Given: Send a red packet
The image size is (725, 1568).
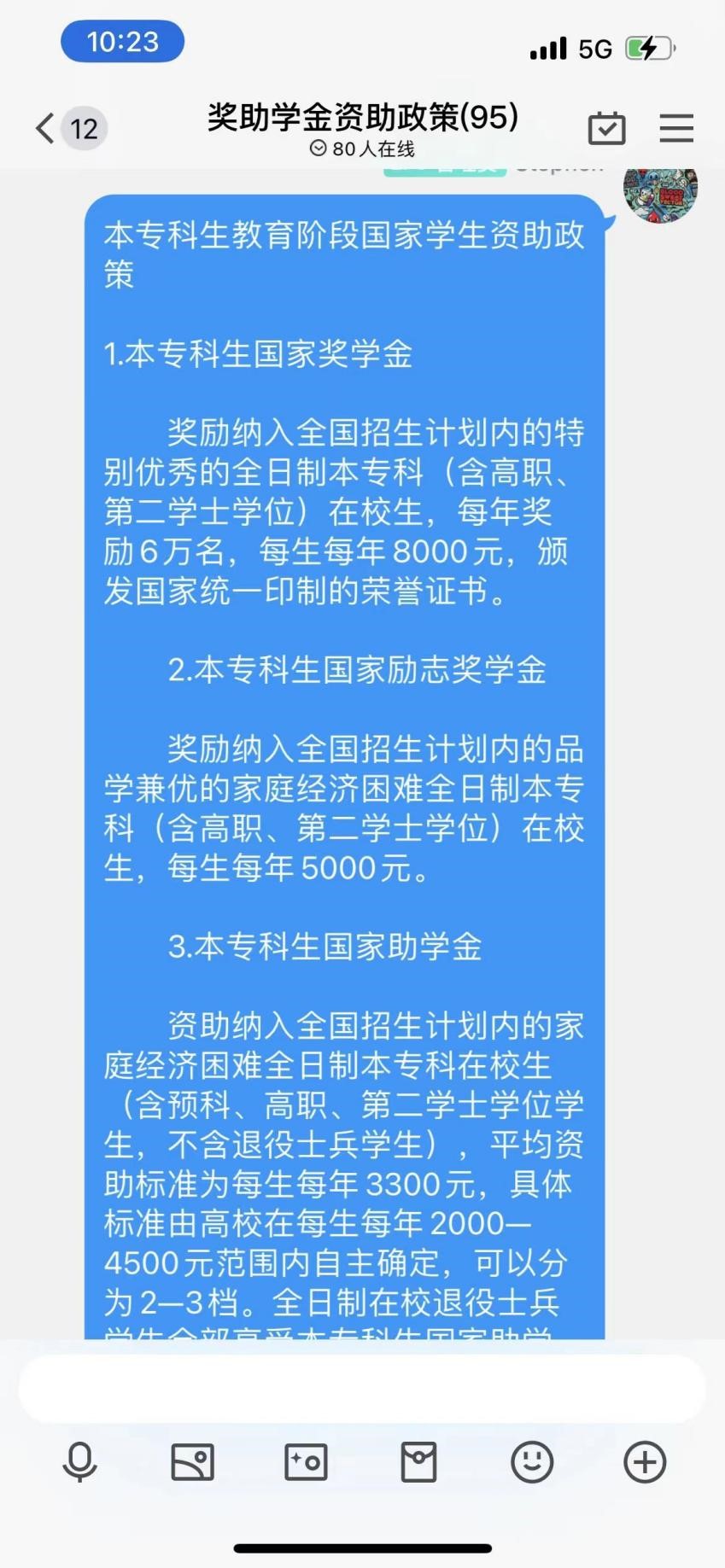Looking at the screenshot, I should (x=418, y=1462).
